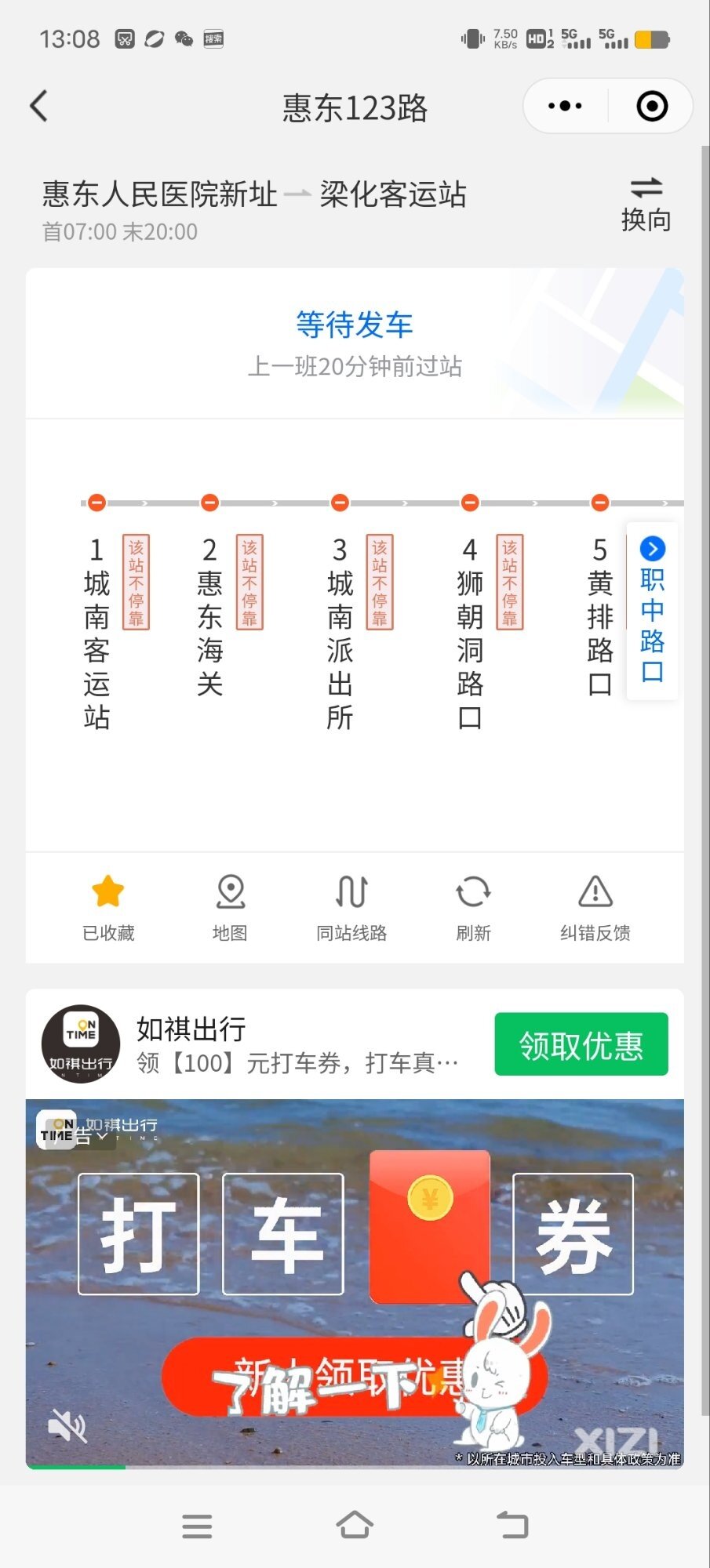Toggle the 已收藏 favorite star
This screenshot has height=1568, width=710.
(x=108, y=906)
